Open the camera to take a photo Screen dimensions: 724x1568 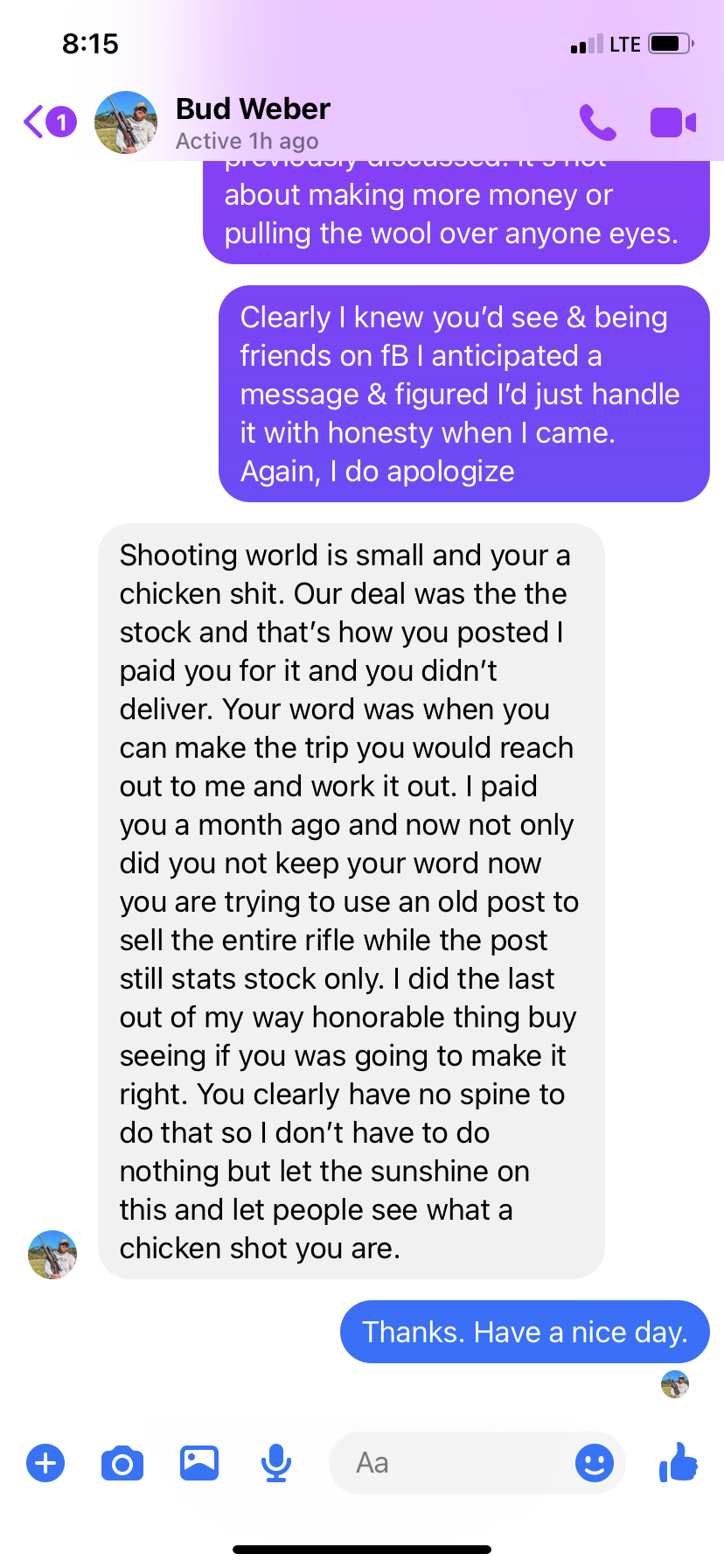coord(122,1463)
